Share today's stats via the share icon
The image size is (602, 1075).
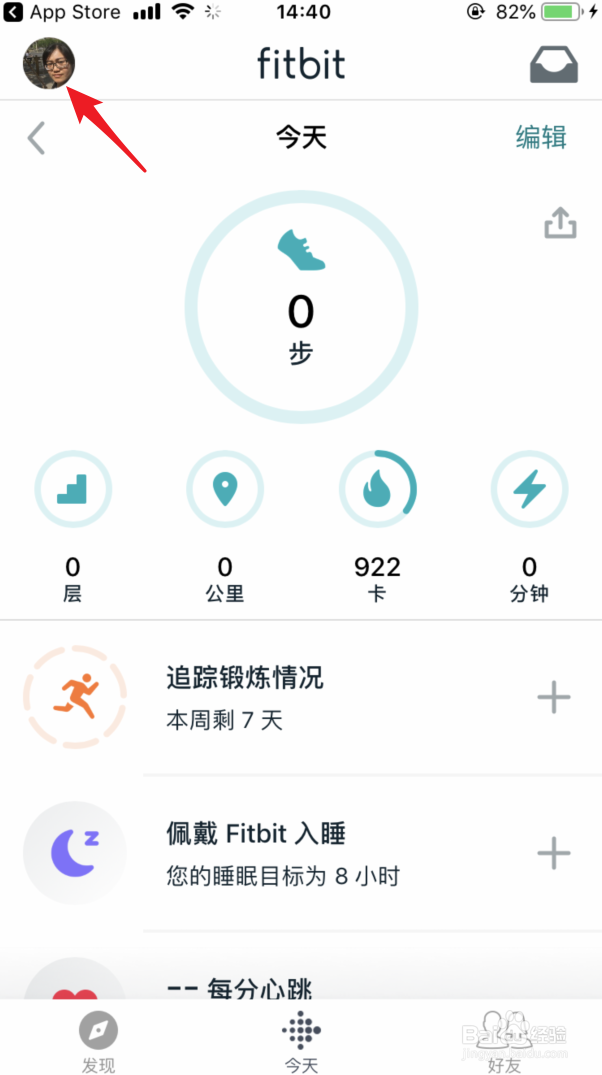click(x=560, y=223)
